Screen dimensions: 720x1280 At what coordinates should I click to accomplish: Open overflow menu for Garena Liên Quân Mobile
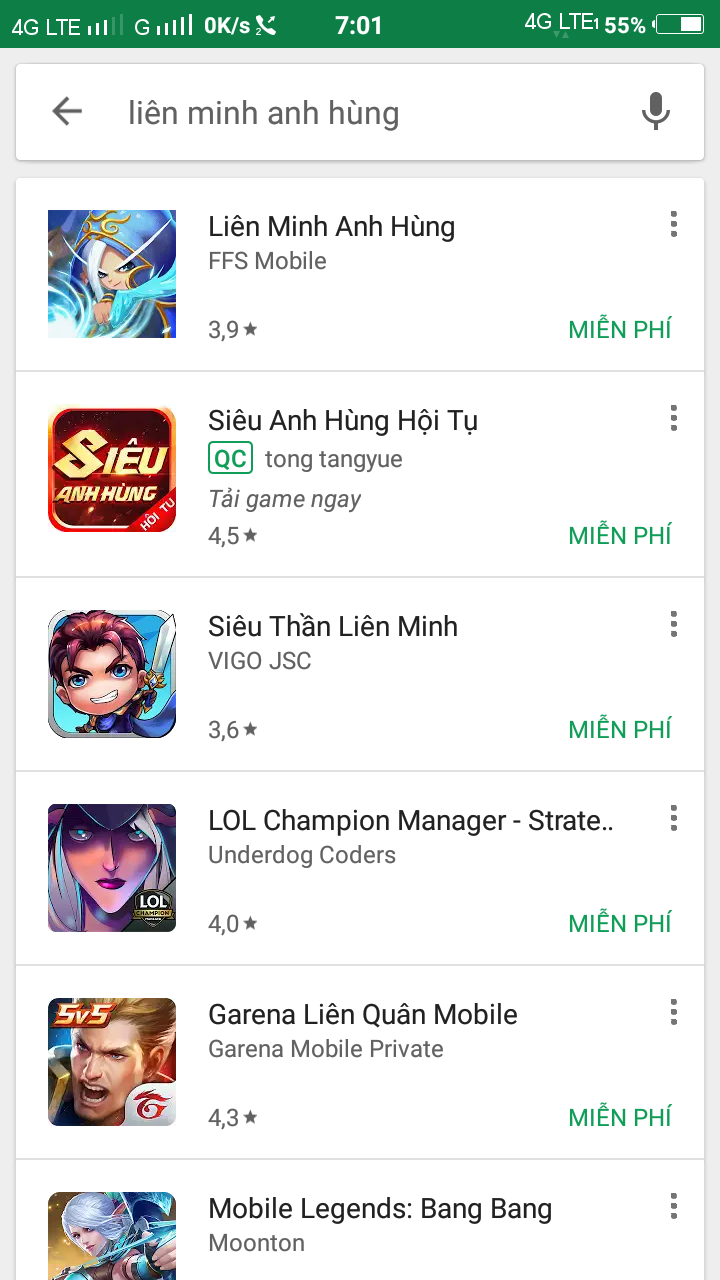point(673,1012)
